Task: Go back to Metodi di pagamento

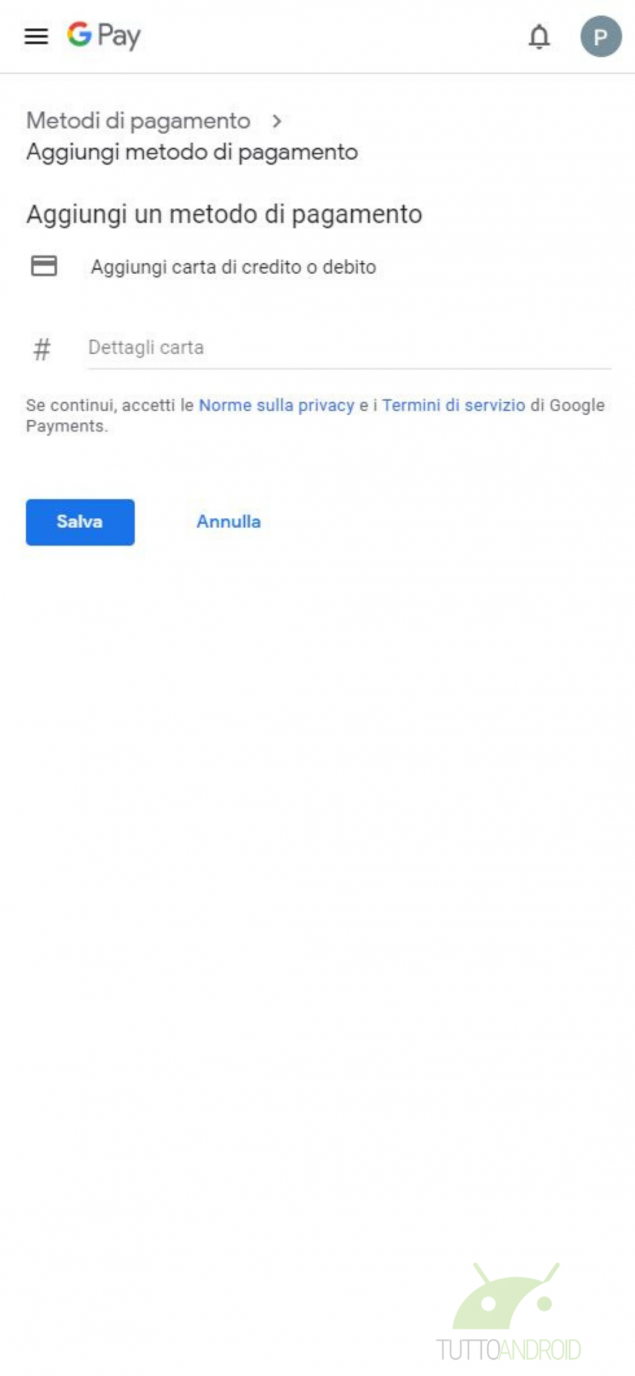Action: click(x=138, y=121)
